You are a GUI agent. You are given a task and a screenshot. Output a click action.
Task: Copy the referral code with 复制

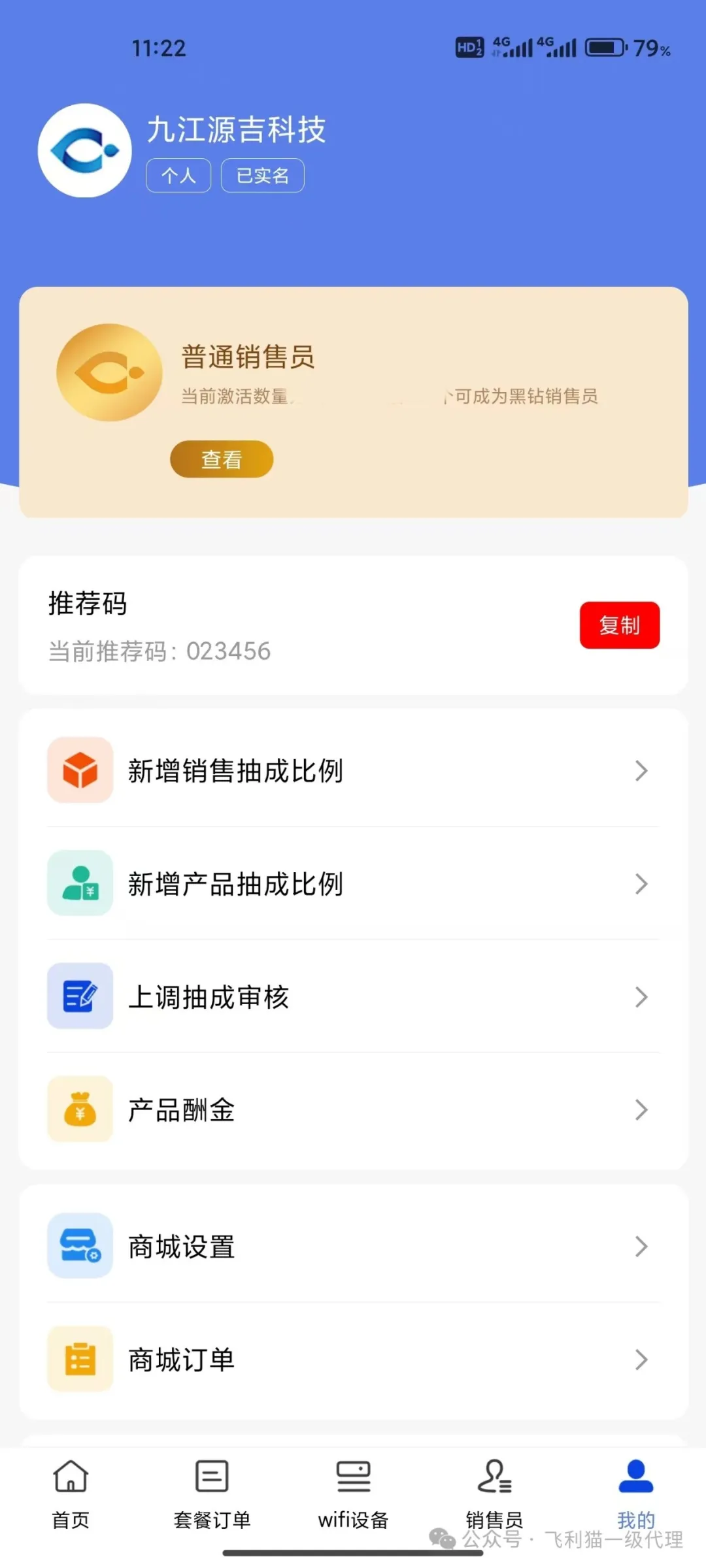(x=619, y=625)
